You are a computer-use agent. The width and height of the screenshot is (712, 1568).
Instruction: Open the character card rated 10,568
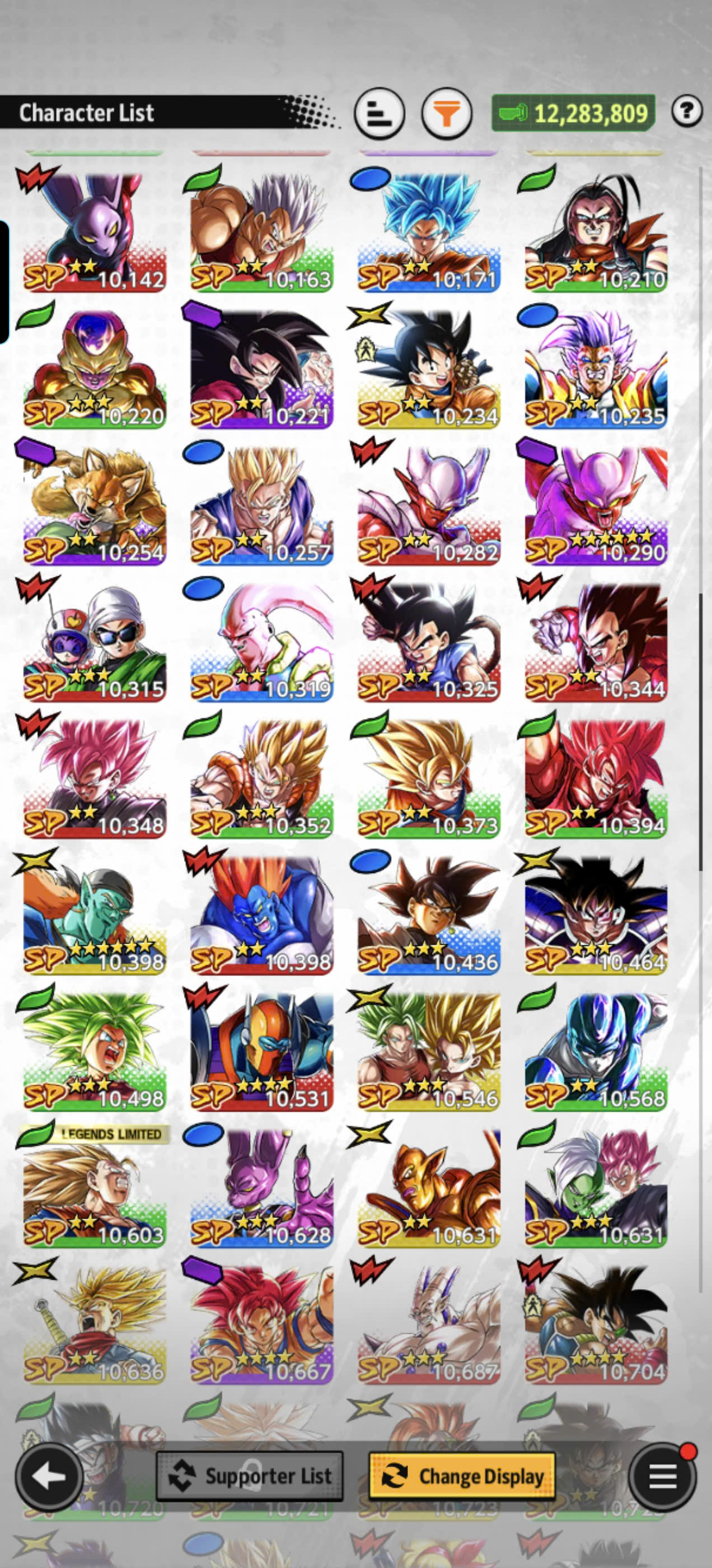(596, 1051)
